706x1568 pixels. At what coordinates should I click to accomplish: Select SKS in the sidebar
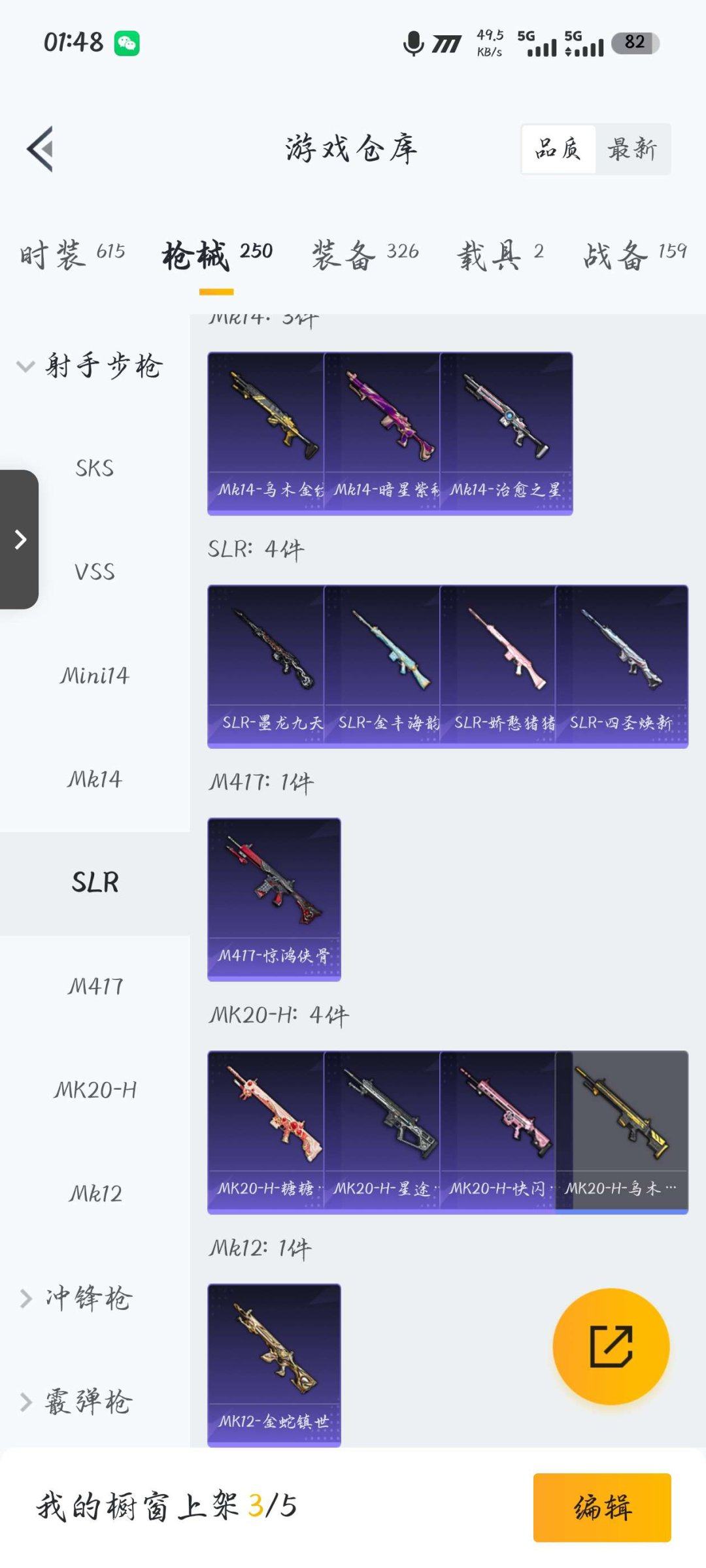(95, 468)
